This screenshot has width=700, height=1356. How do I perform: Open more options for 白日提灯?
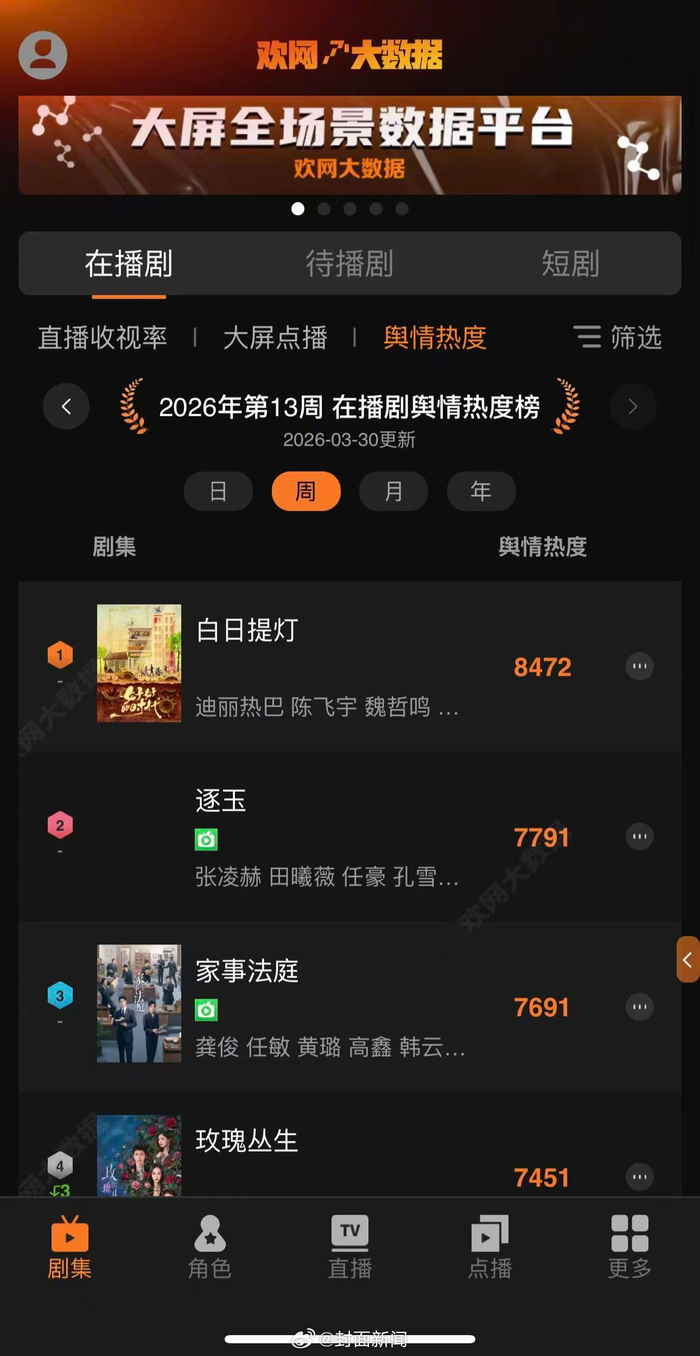tap(639, 666)
